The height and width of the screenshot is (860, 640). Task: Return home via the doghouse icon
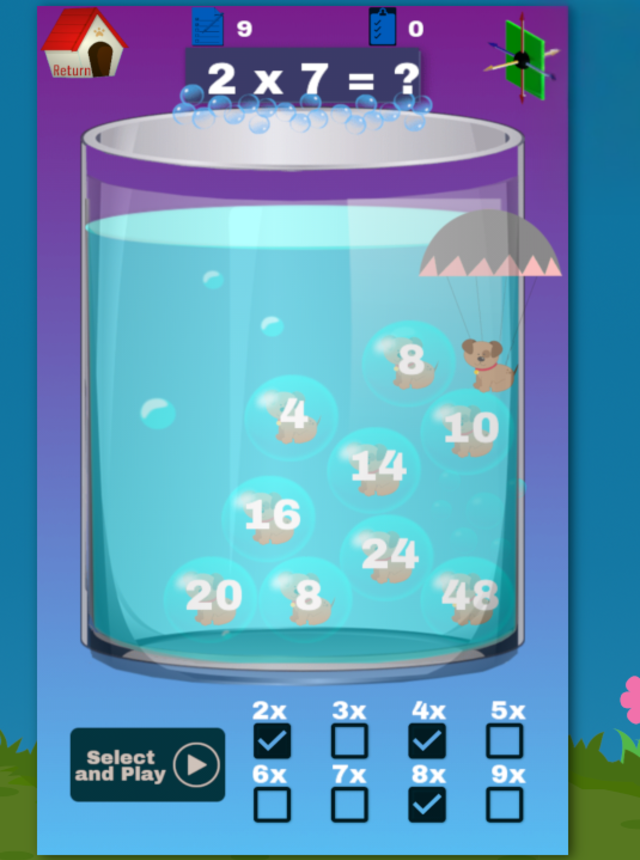[x=84, y=44]
